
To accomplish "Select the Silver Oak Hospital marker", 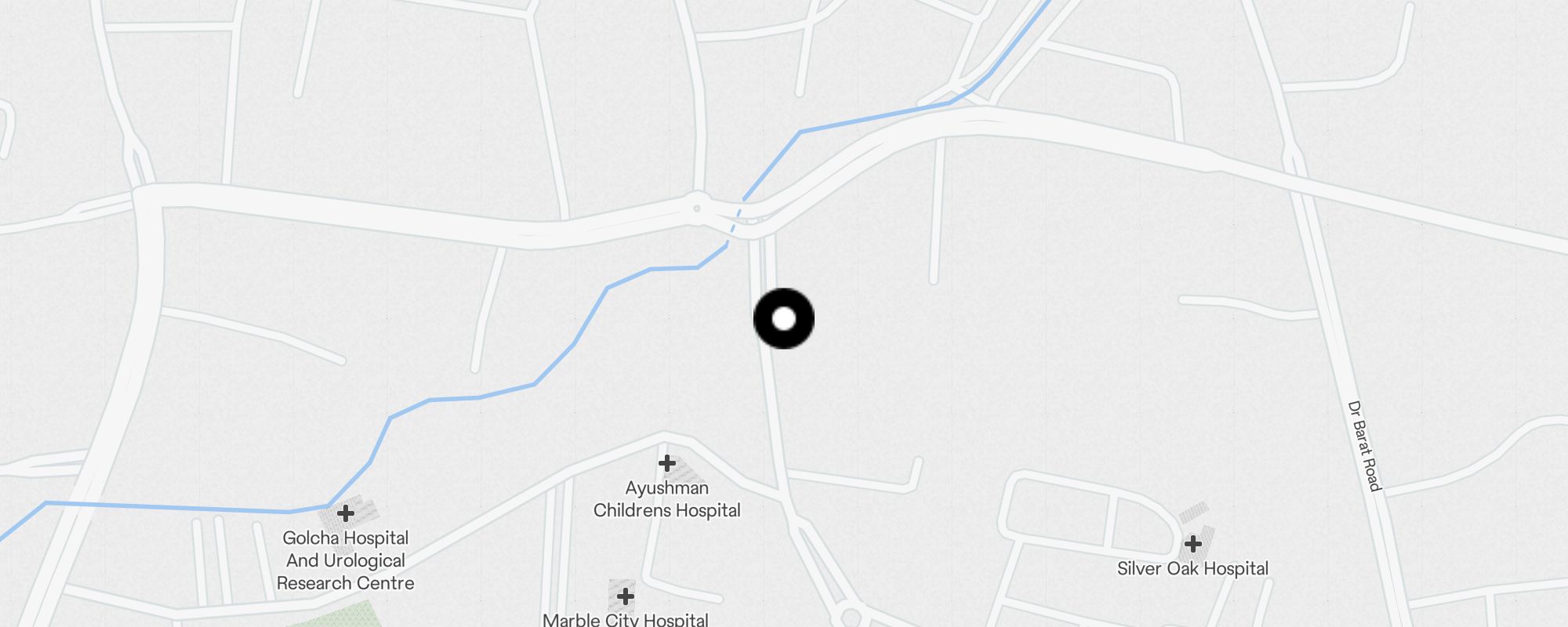I will coord(1192,544).
